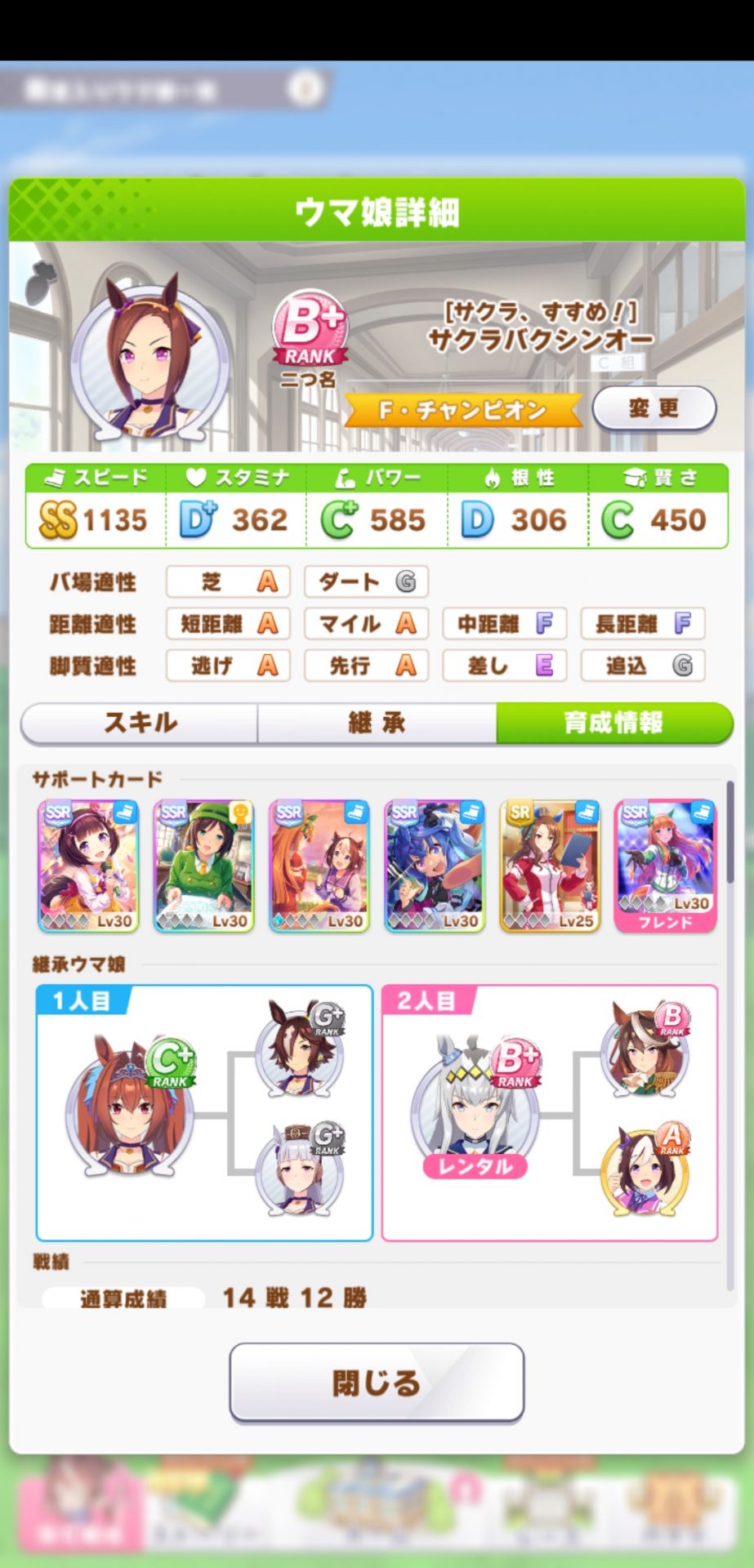Image resolution: width=754 pixels, height=1568 pixels.
Task: Tap the 変更 button to change title
Action: [654, 408]
